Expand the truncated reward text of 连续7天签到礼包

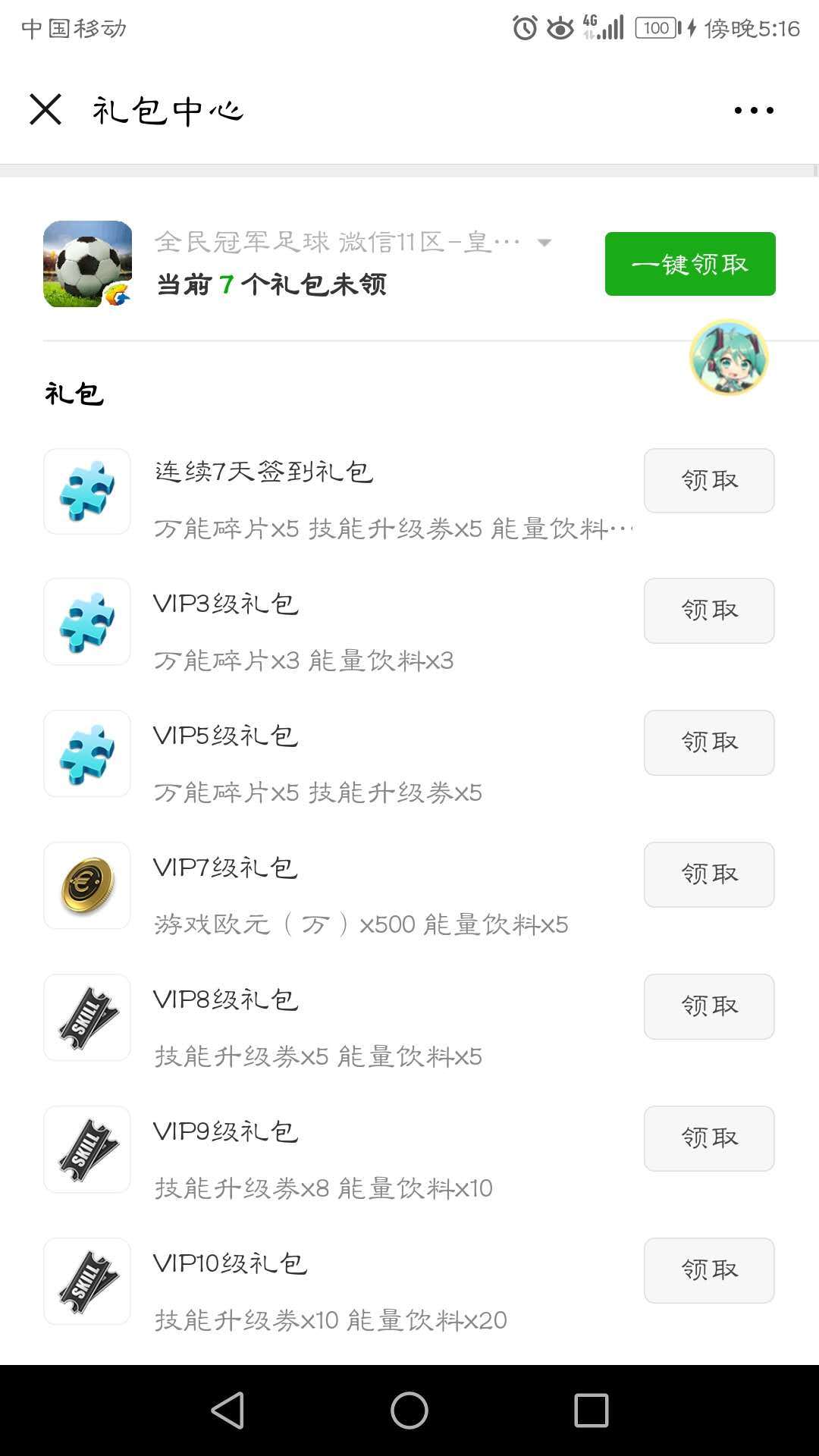(x=394, y=529)
